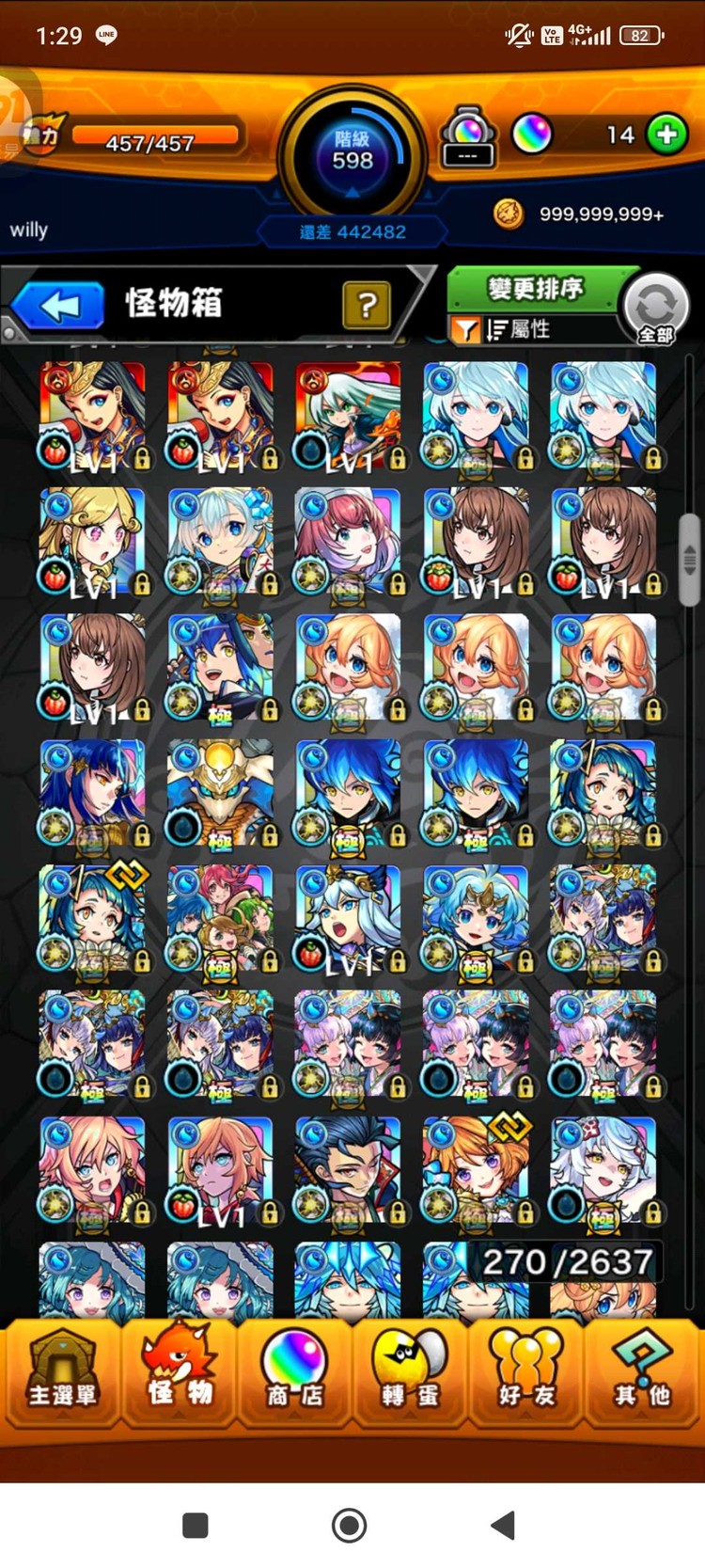Select the group of four characters monster
This screenshot has width=705, height=1568.
[220, 918]
